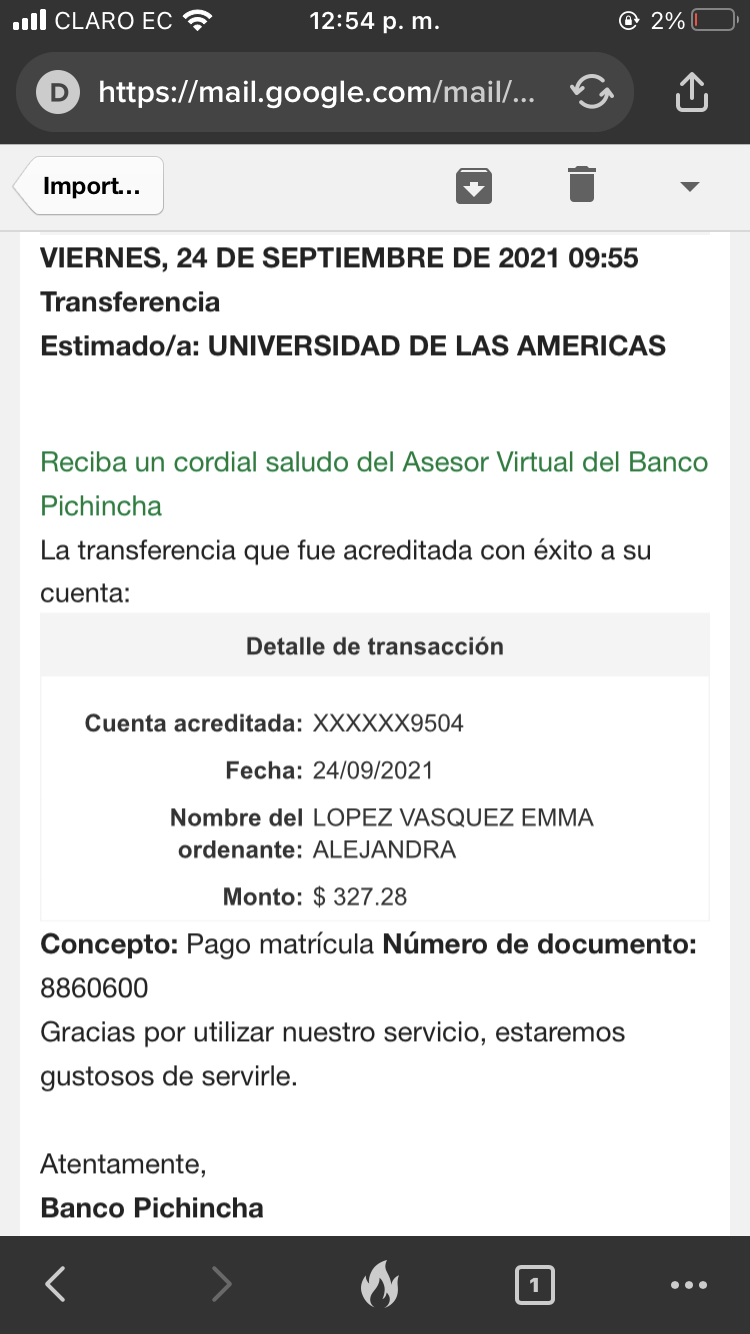The image size is (750, 1334).
Task: Tap the URL address bar
Action: click(x=315, y=93)
